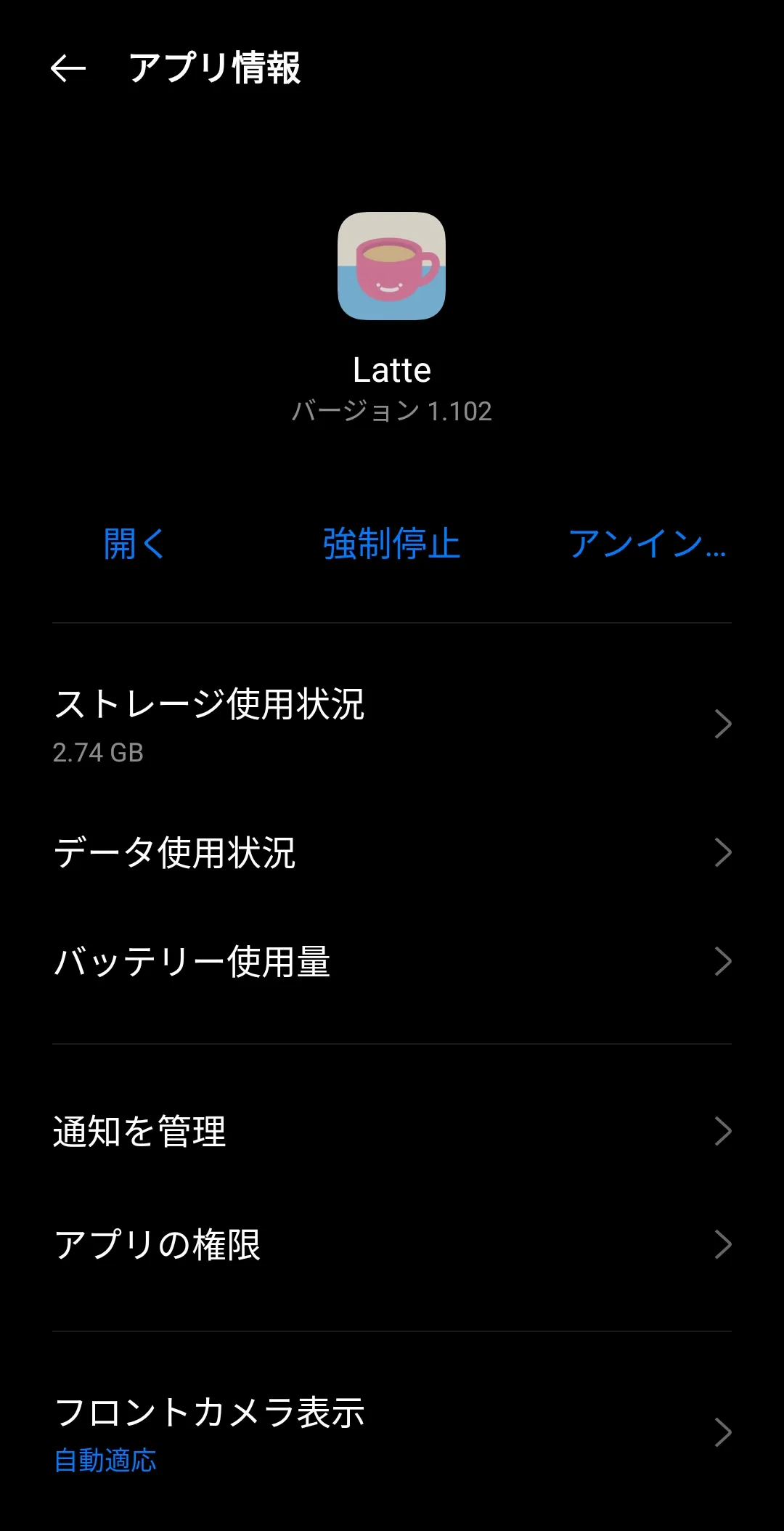Open 通知を管理 settings
Image resolution: width=784 pixels, height=1531 pixels.
tap(392, 1131)
